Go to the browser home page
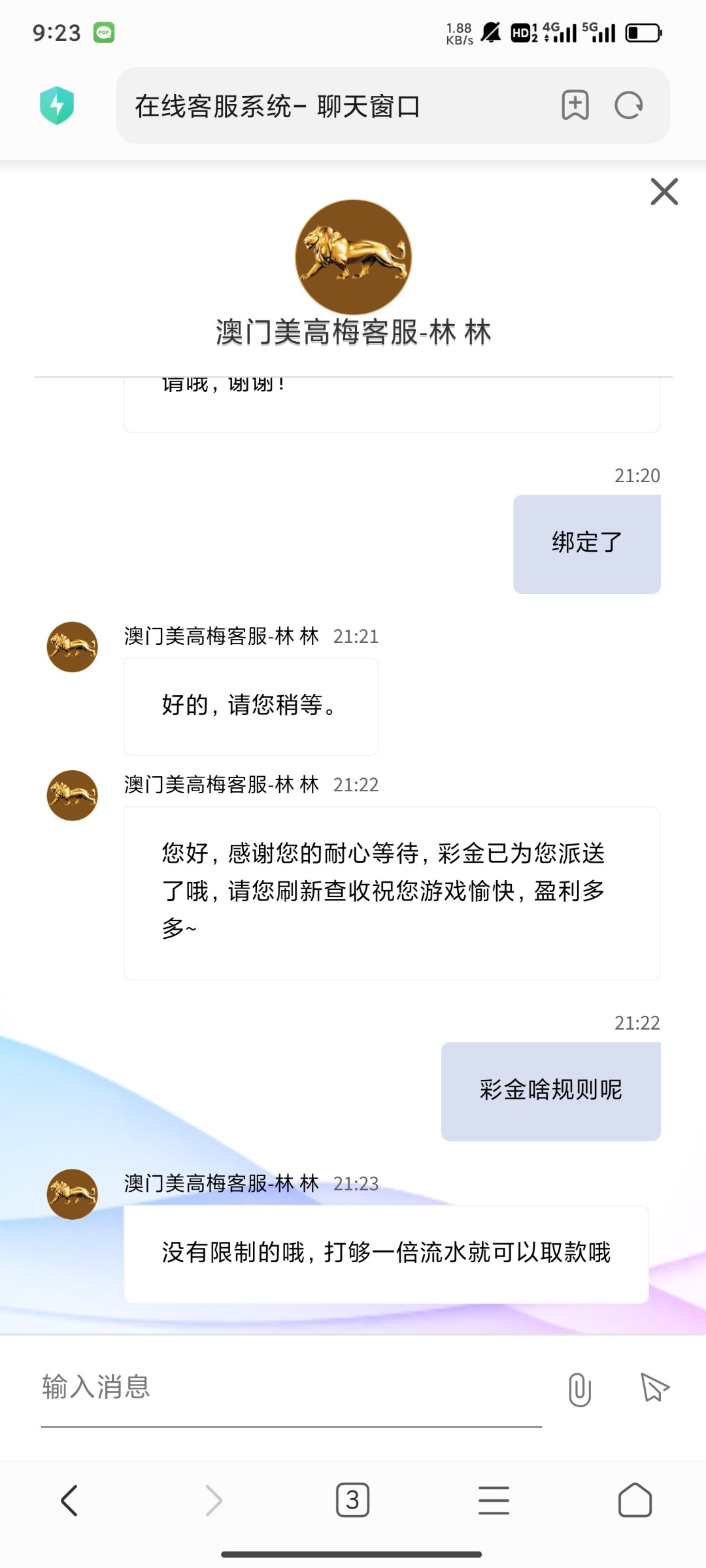The height and width of the screenshot is (1568, 706). coord(635,1500)
